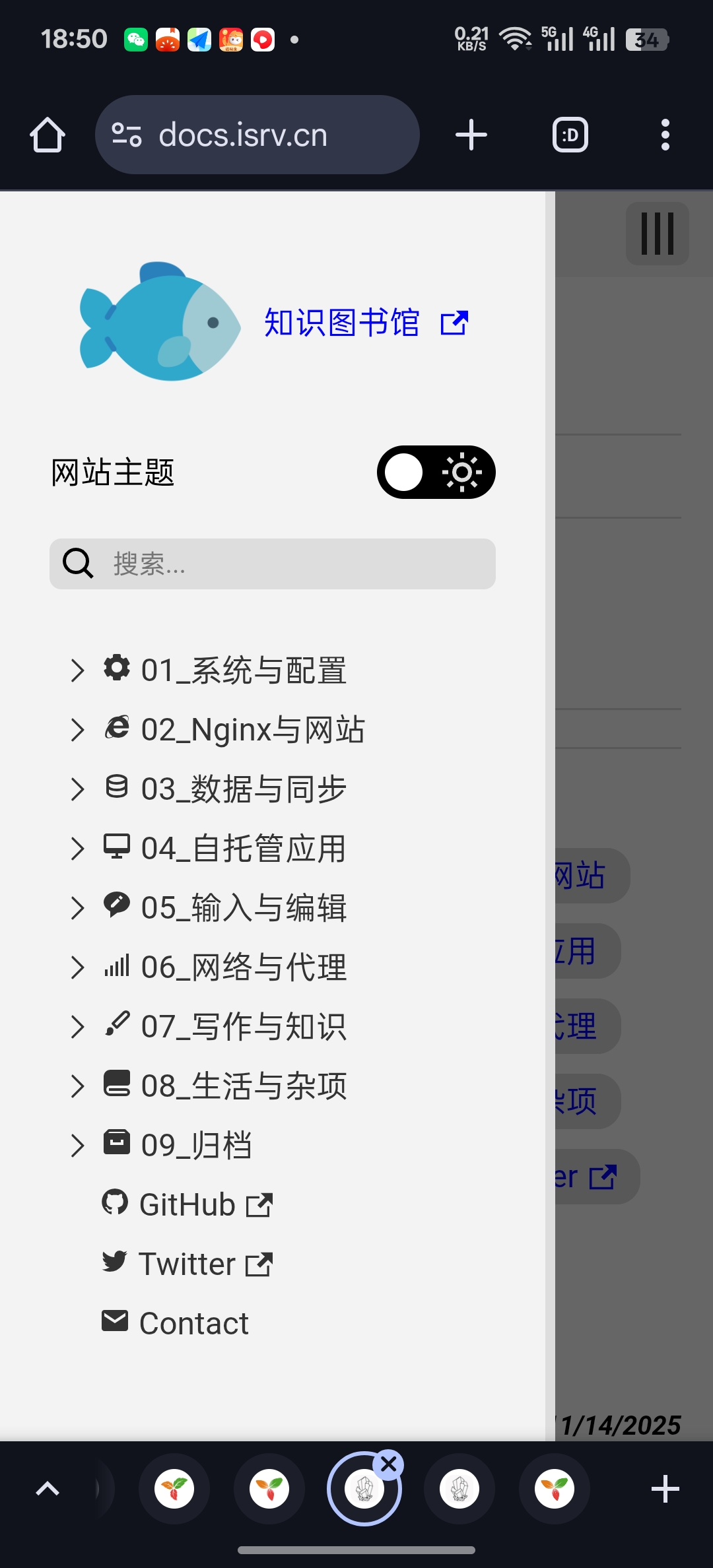Expand the 09_归档 archive section
The width and height of the screenshot is (713, 1568).
click(77, 1144)
